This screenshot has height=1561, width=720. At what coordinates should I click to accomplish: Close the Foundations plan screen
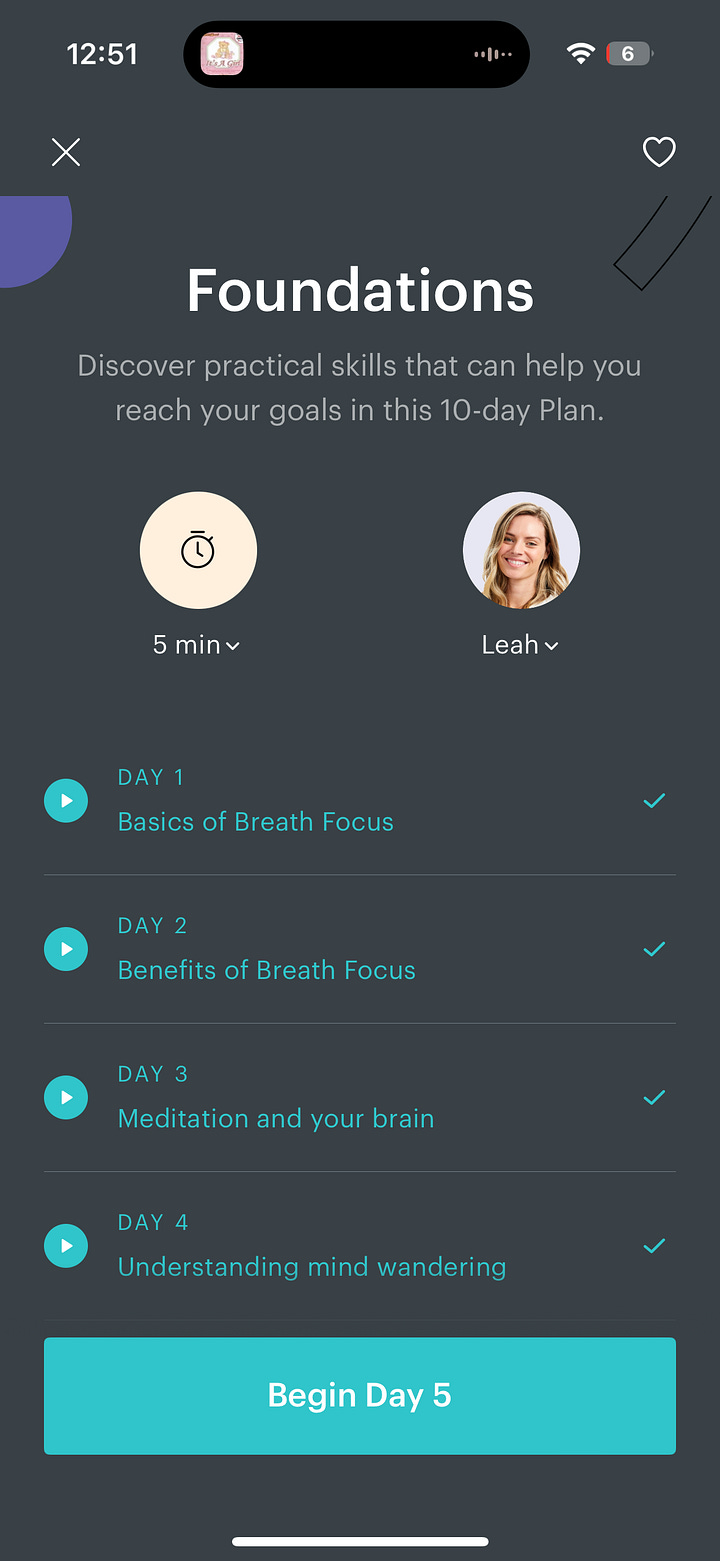[x=66, y=152]
